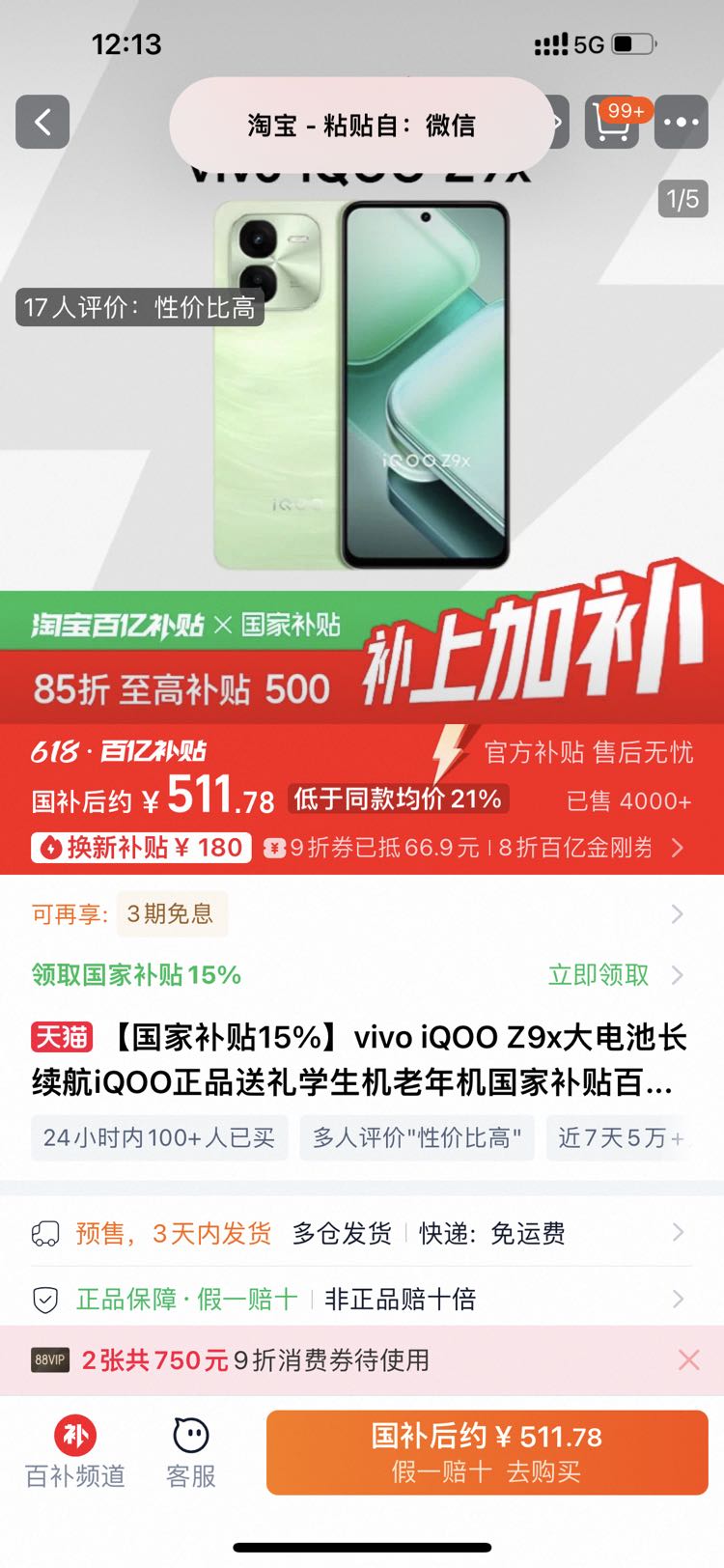Image resolution: width=724 pixels, height=1568 pixels.
Task: Open the three-dot overflow menu
Action: pos(682,123)
